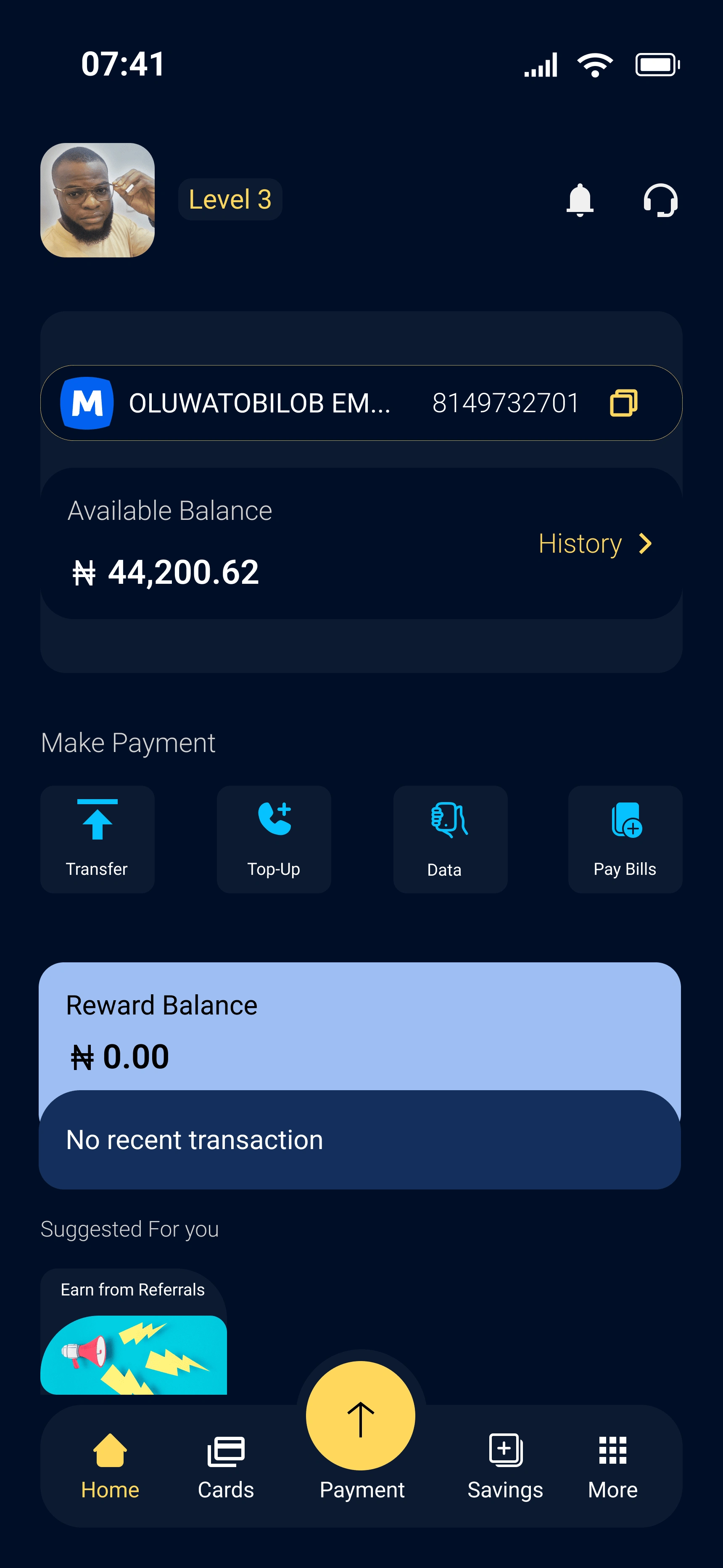Open the notifications bell
Viewport: 723px width, 1568px height.
coord(579,200)
